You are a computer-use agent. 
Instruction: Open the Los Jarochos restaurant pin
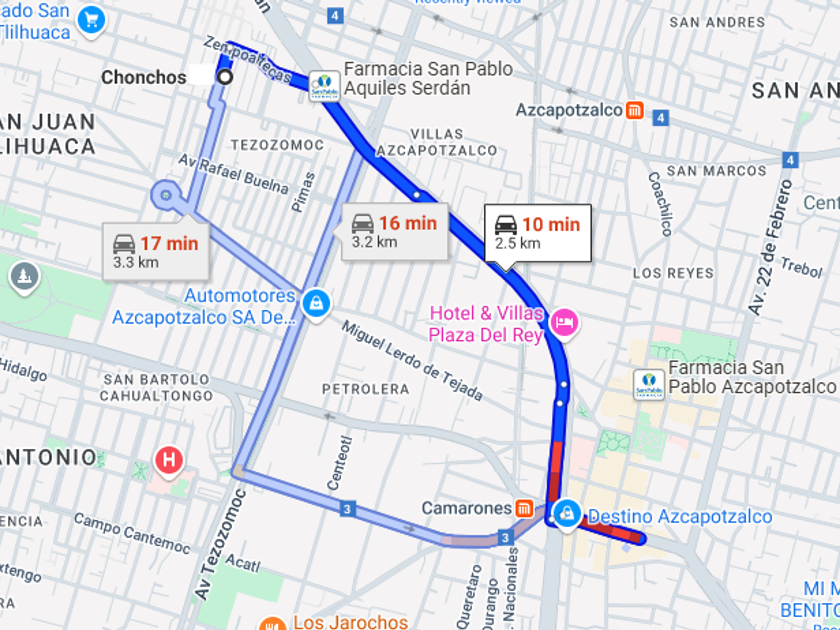(273, 624)
